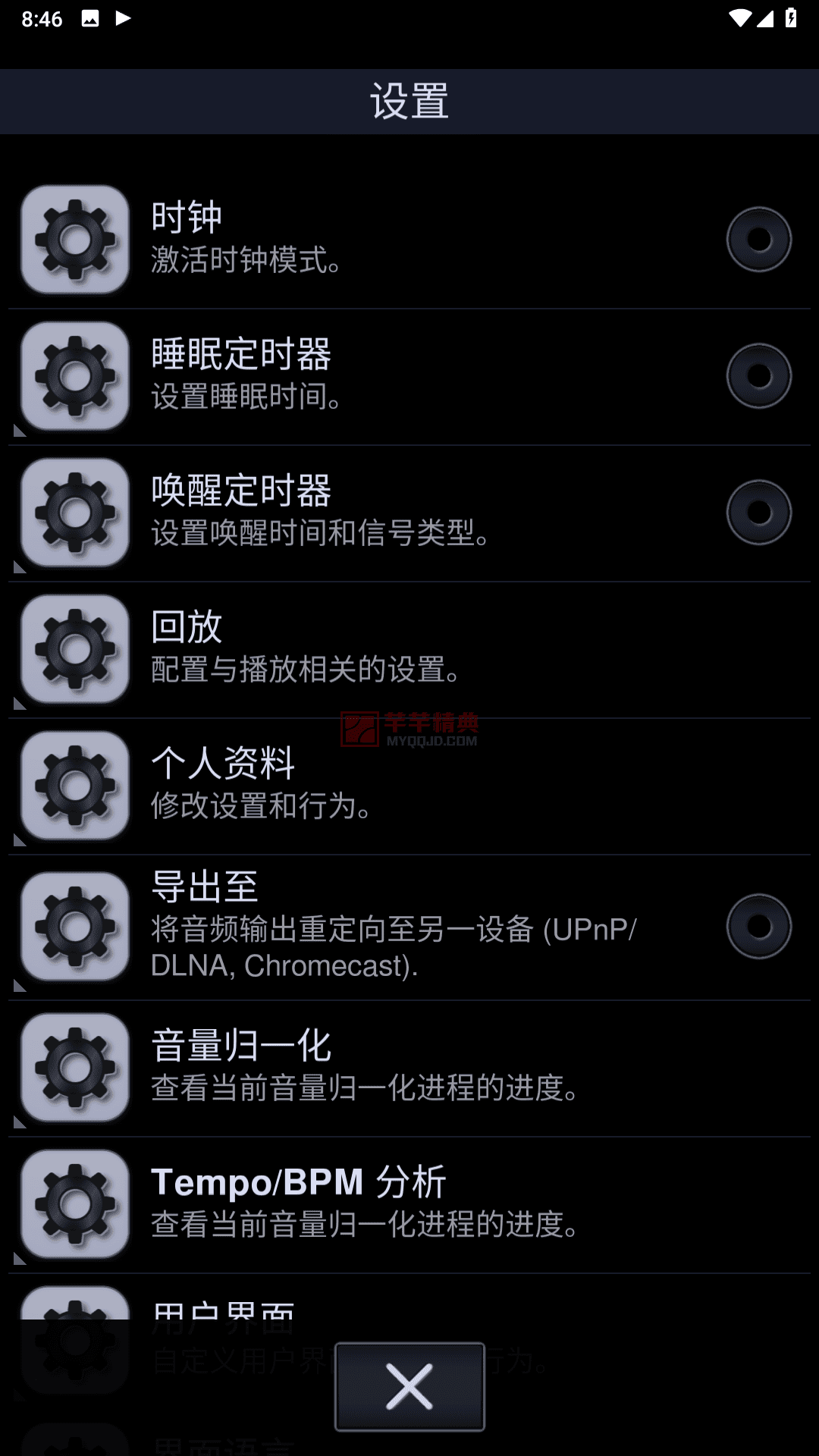
Task: Open the Tempo/BPM 分析 row
Action: [x=409, y=1205]
